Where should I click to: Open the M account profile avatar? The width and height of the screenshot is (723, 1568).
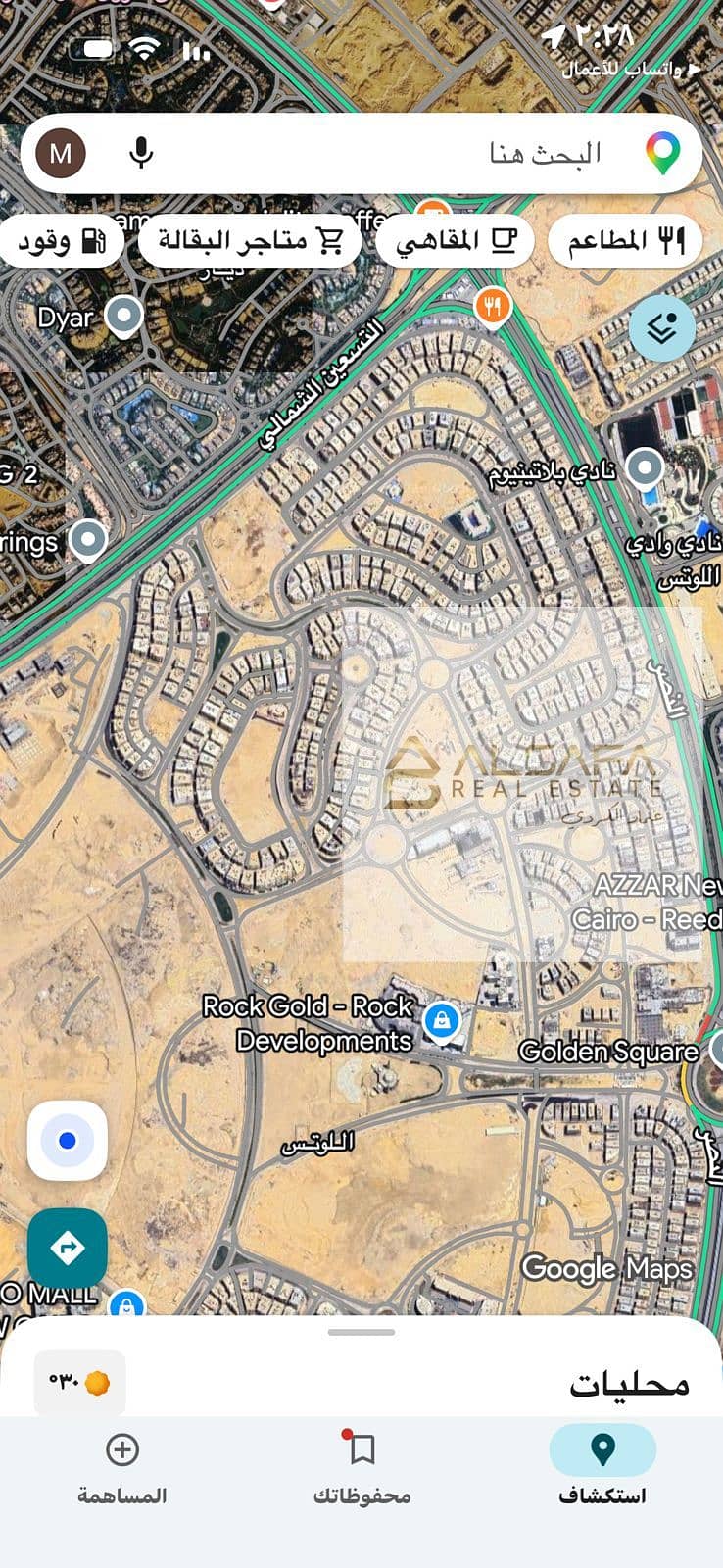[x=61, y=154]
